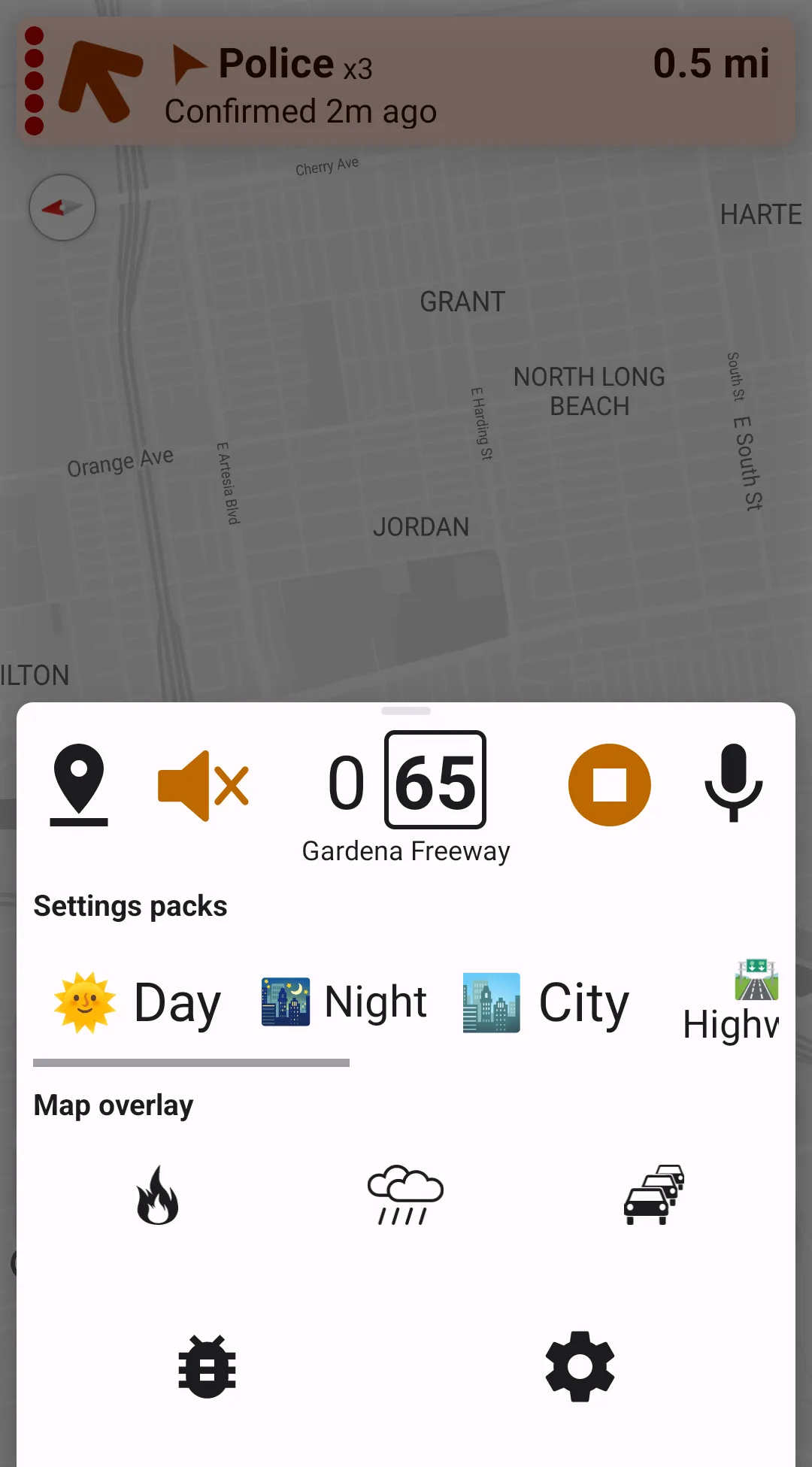Stop the drive with the orange button
This screenshot has width=812, height=1467.
pyautogui.click(x=609, y=785)
